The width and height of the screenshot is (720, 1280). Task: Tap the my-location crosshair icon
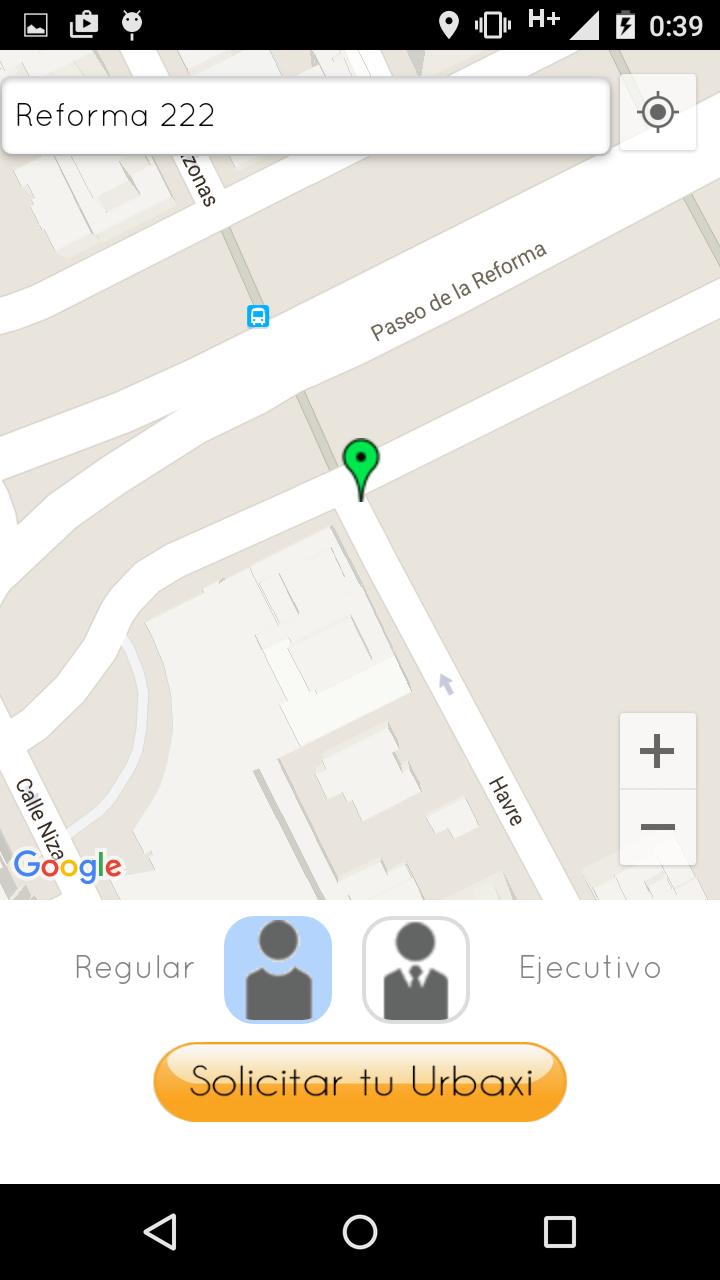point(658,111)
